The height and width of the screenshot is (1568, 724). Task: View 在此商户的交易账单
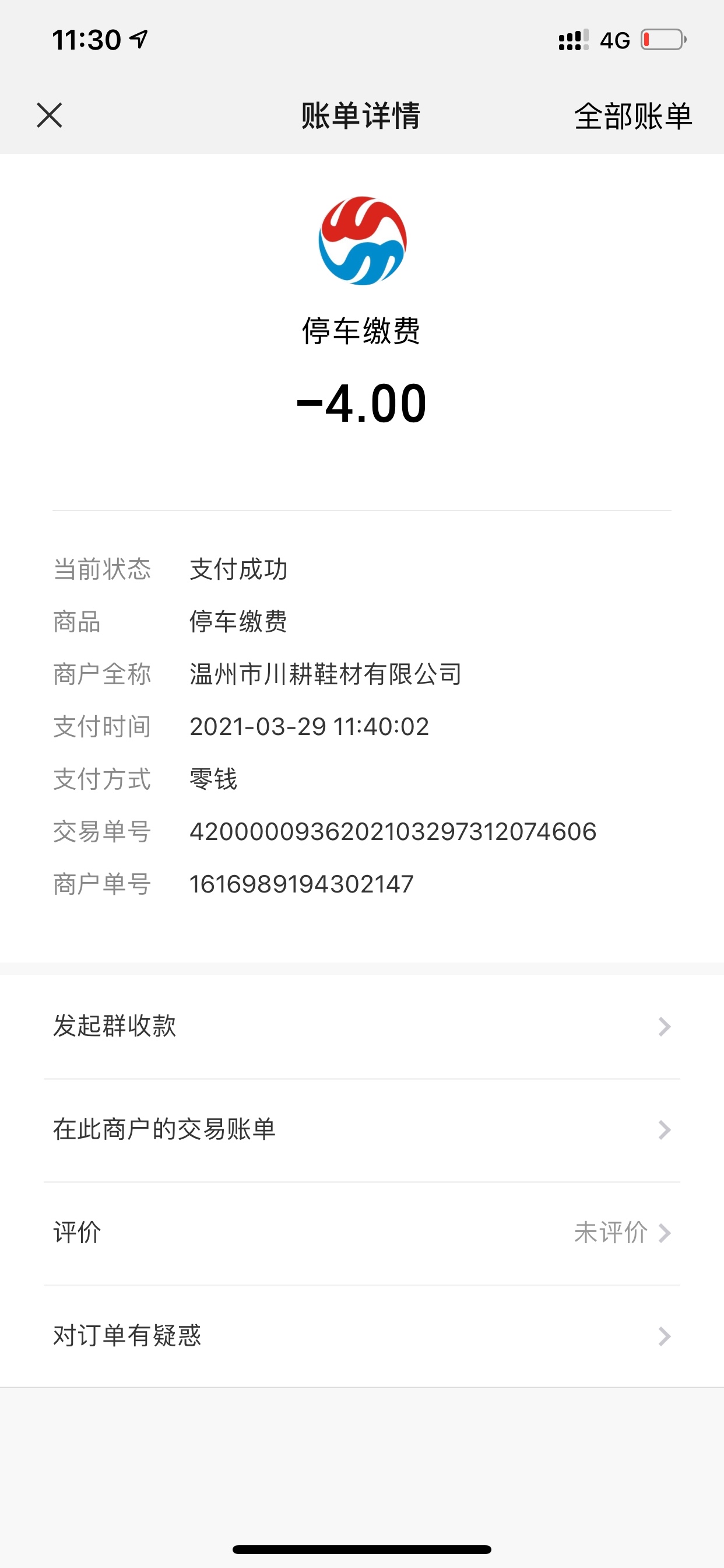point(361,1130)
